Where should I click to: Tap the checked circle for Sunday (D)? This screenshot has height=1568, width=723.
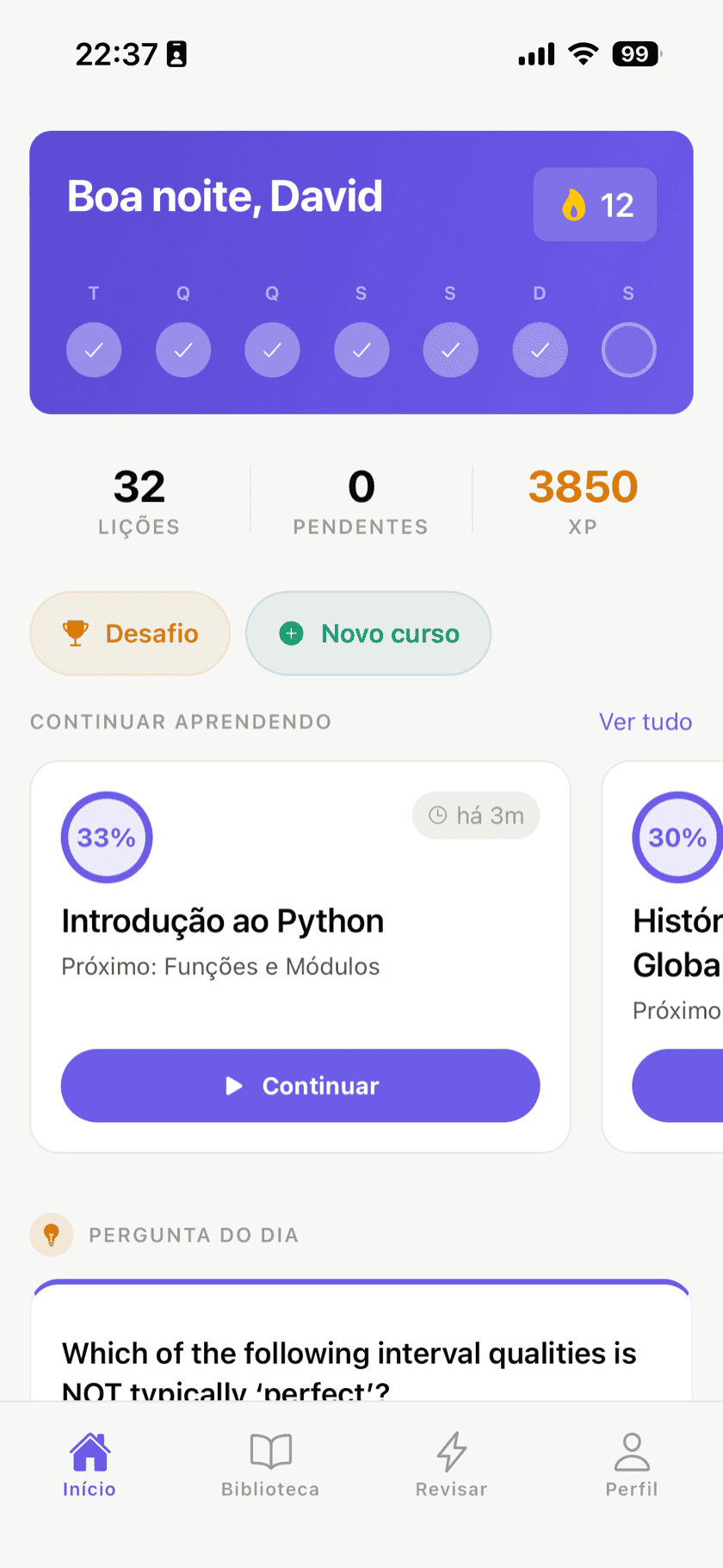point(540,350)
